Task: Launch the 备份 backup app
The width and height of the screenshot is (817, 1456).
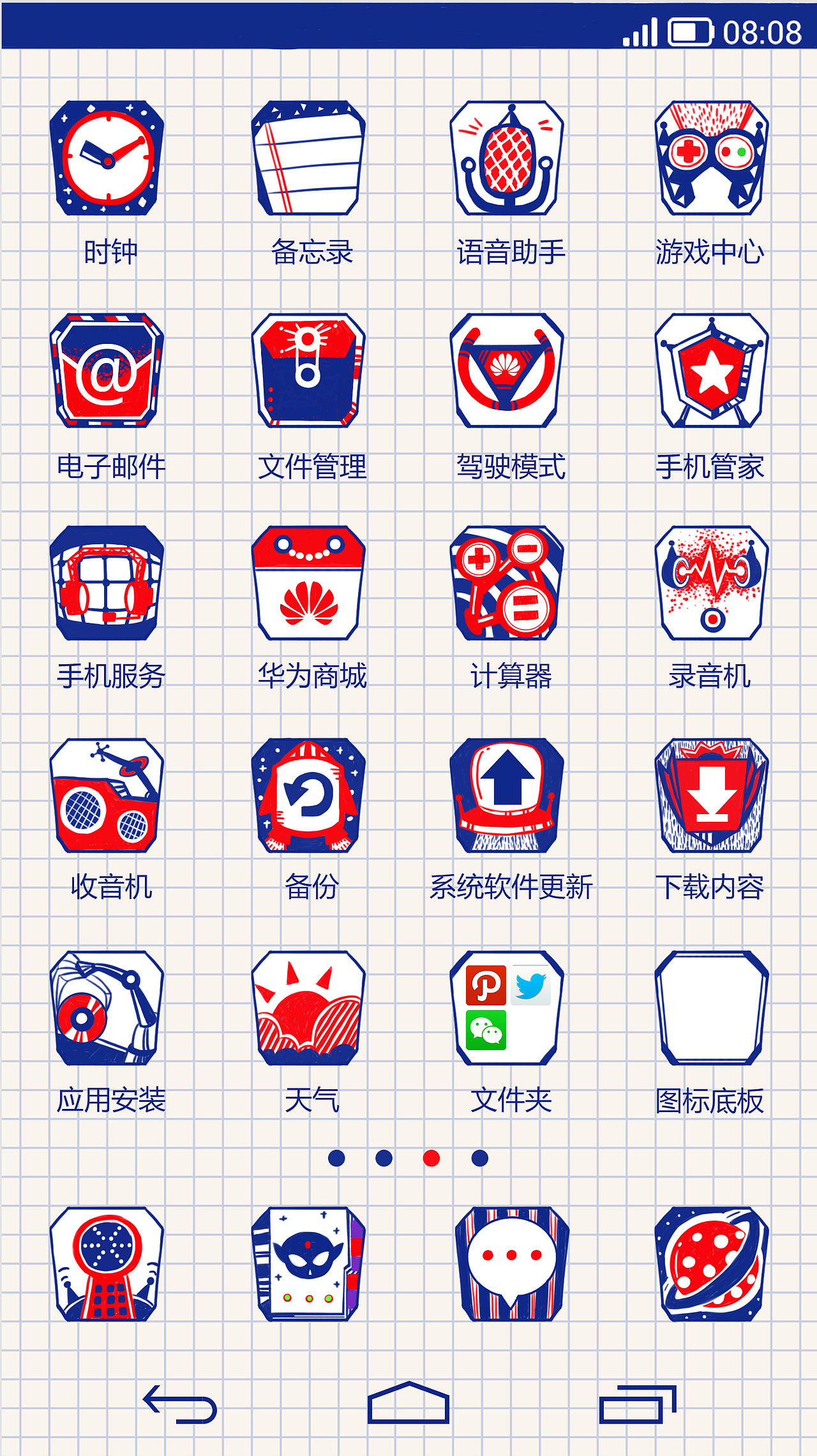Action: click(309, 796)
